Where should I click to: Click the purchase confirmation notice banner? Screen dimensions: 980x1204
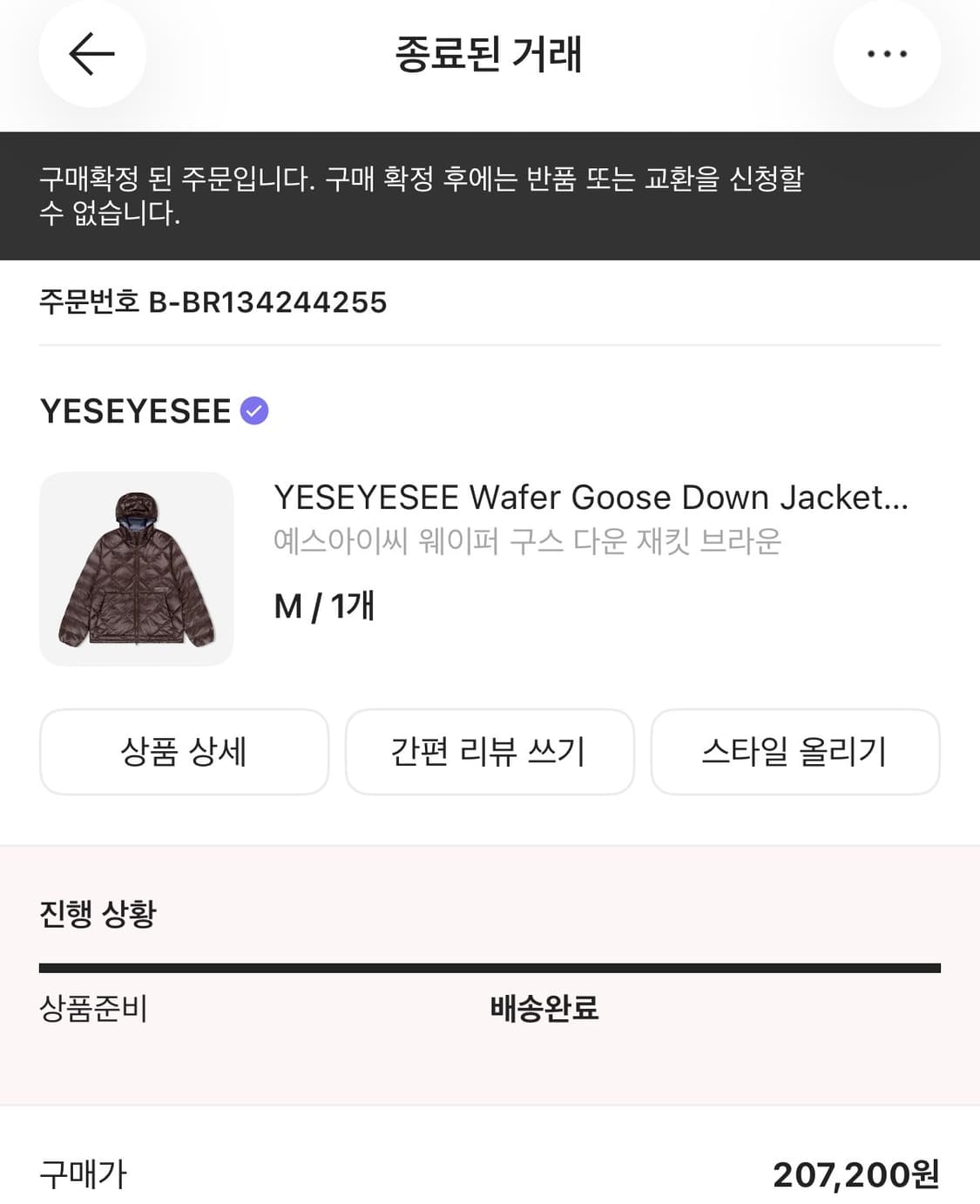point(490,195)
